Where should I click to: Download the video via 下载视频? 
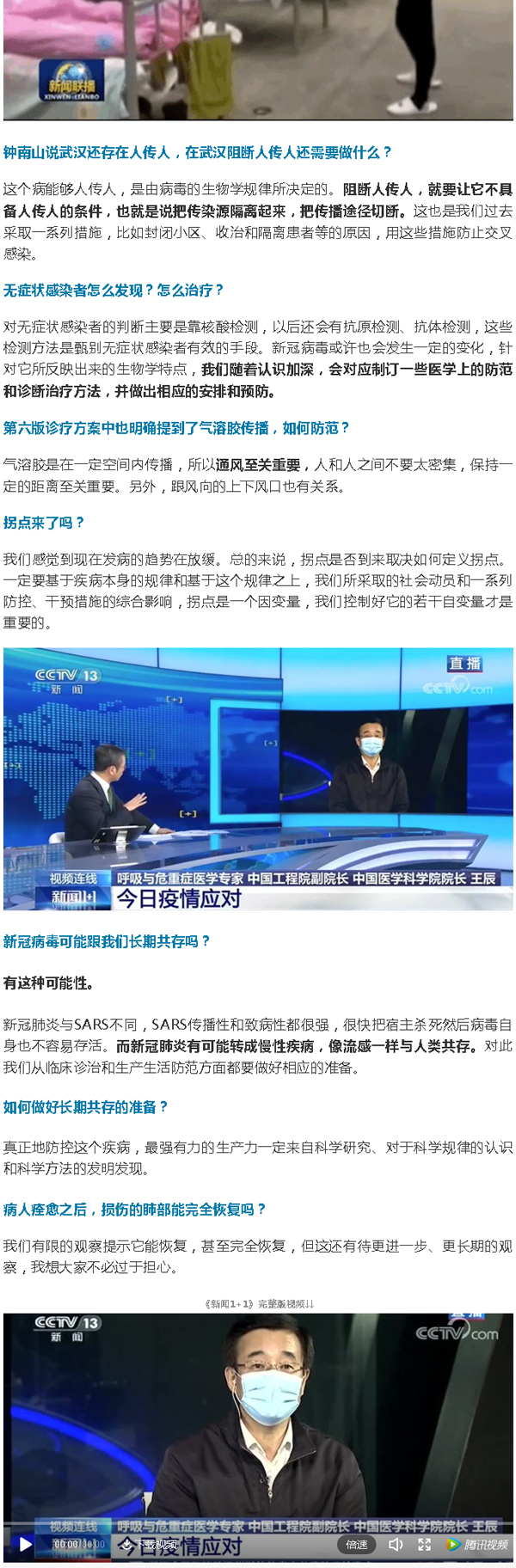148,1545
